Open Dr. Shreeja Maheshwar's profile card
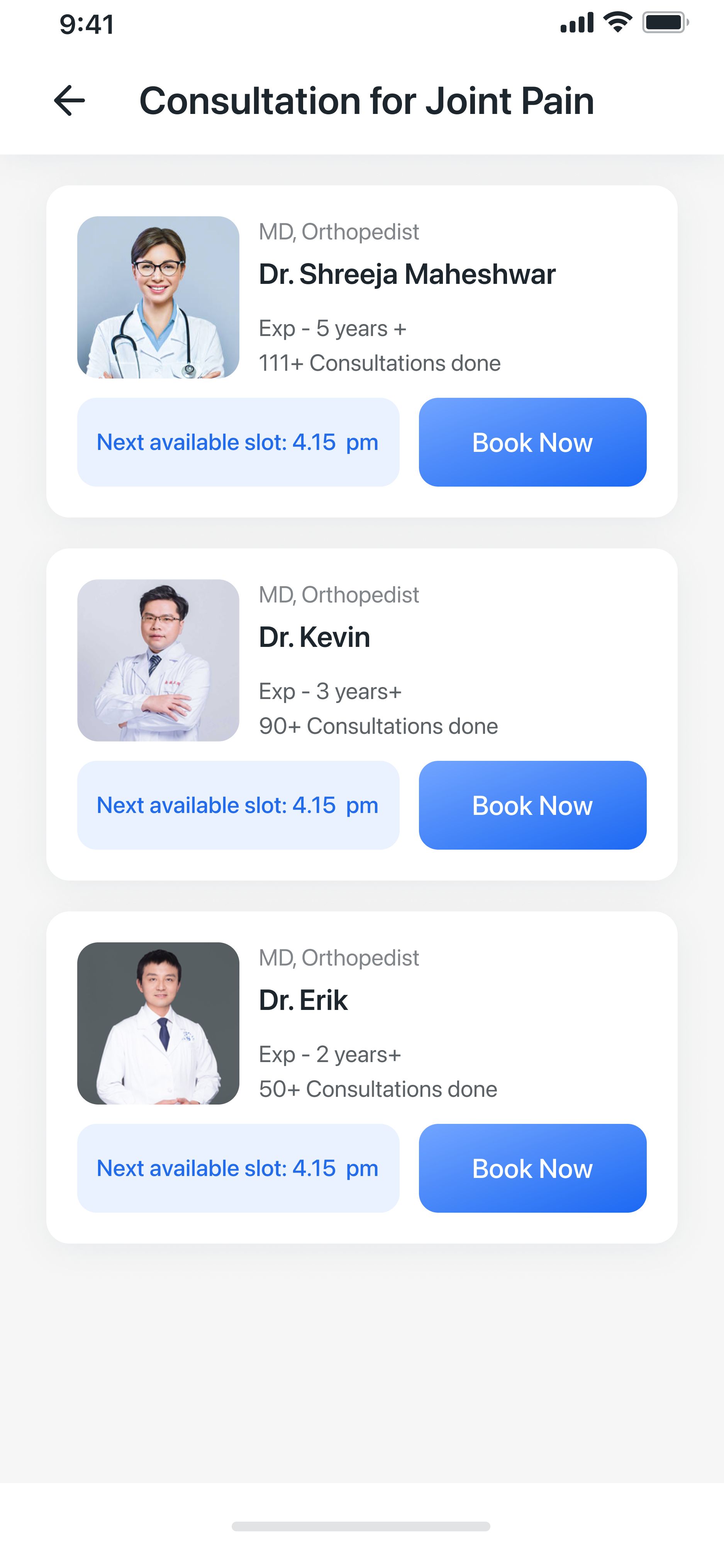 click(x=407, y=275)
